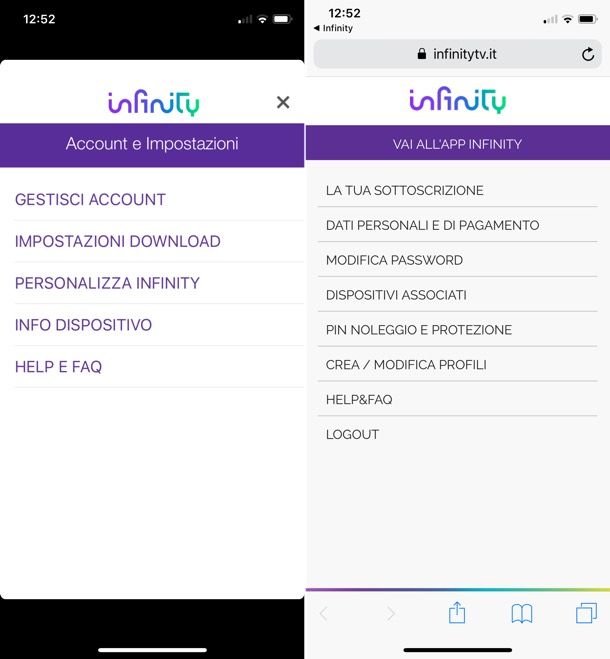Open La tua sottoscrizione
610x659 pixels.
tap(404, 190)
